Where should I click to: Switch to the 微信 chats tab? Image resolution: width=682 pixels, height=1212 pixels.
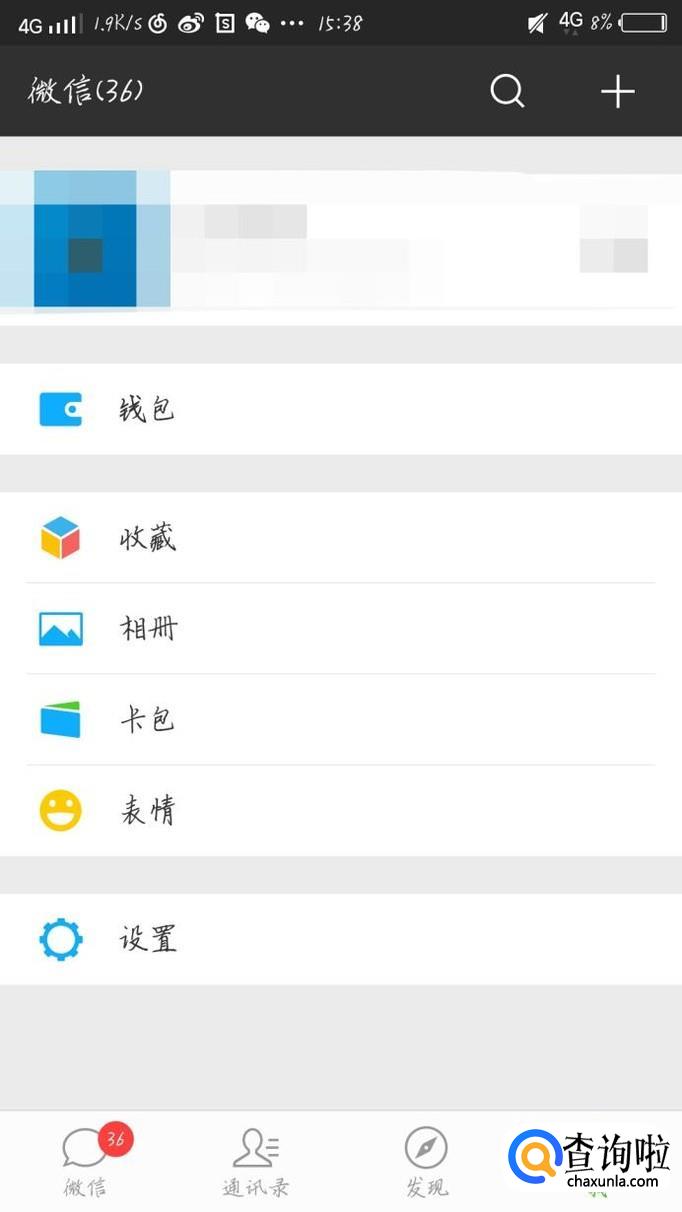click(87, 1160)
